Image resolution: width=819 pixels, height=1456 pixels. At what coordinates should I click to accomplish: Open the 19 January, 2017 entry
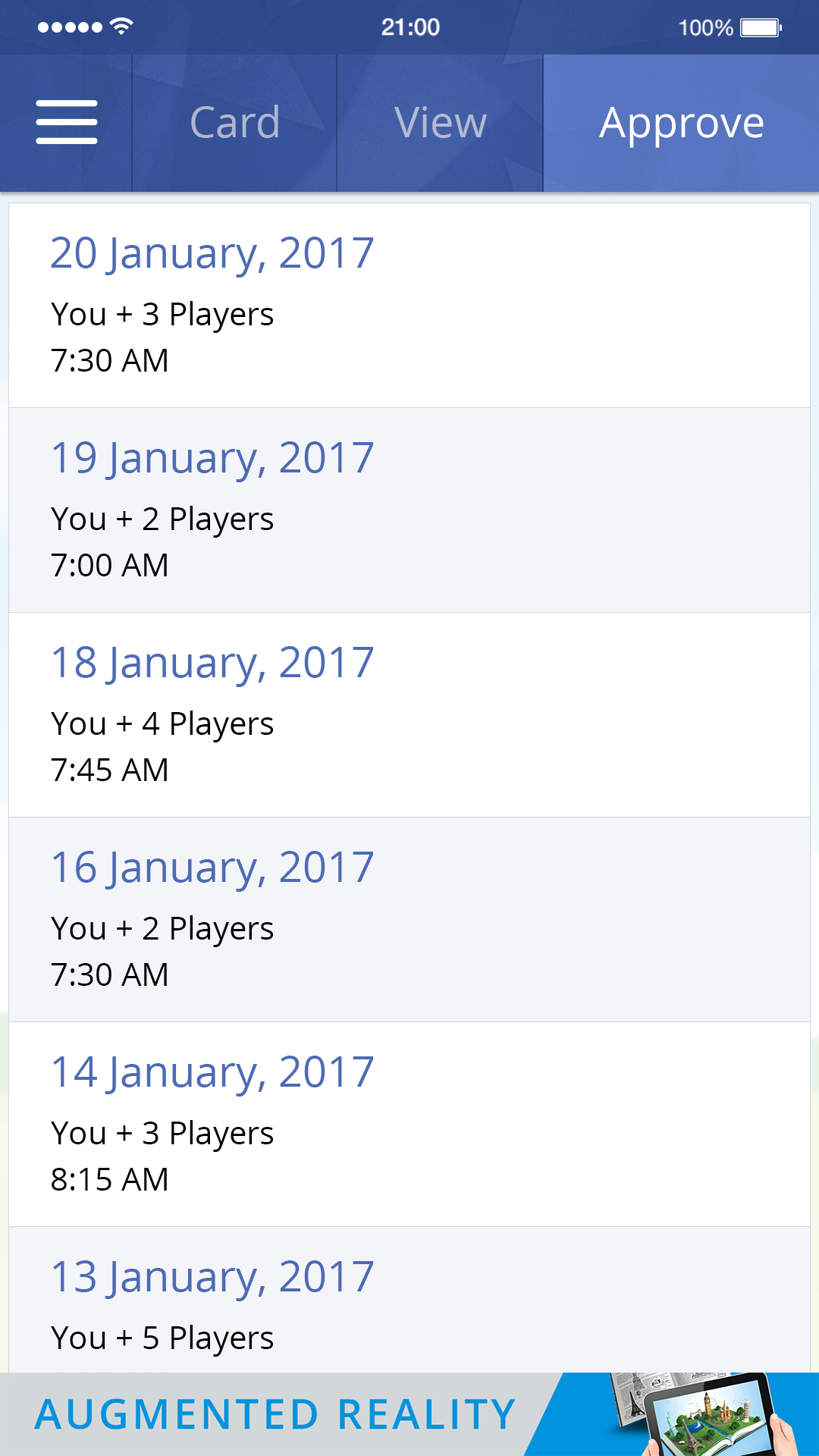[x=409, y=510]
